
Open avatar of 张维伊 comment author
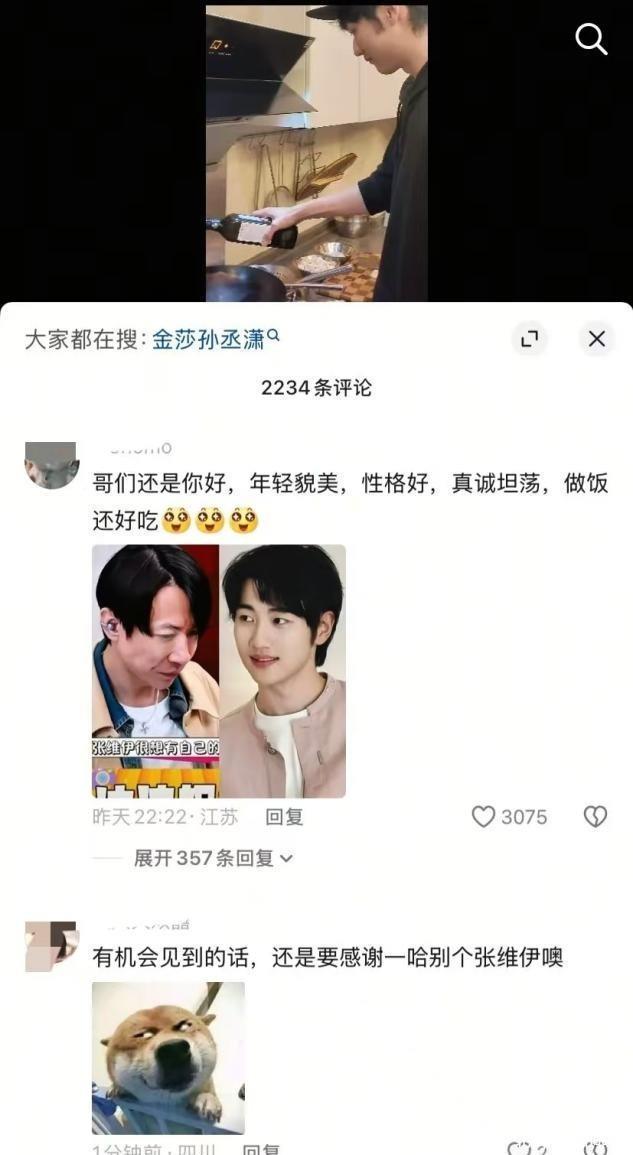click(51, 946)
